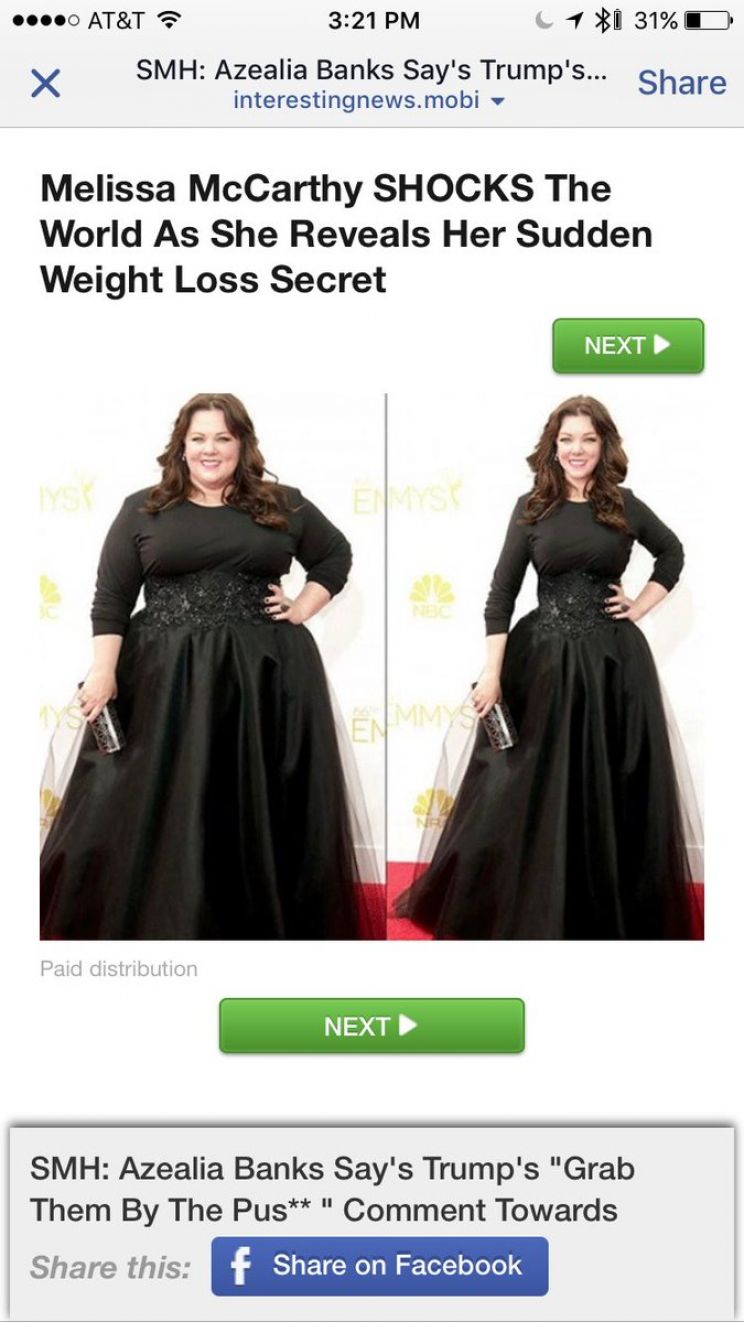The width and height of the screenshot is (744, 1322).
Task: Open the Melissa McCarthy weight loss article image
Action: point(371,665)
